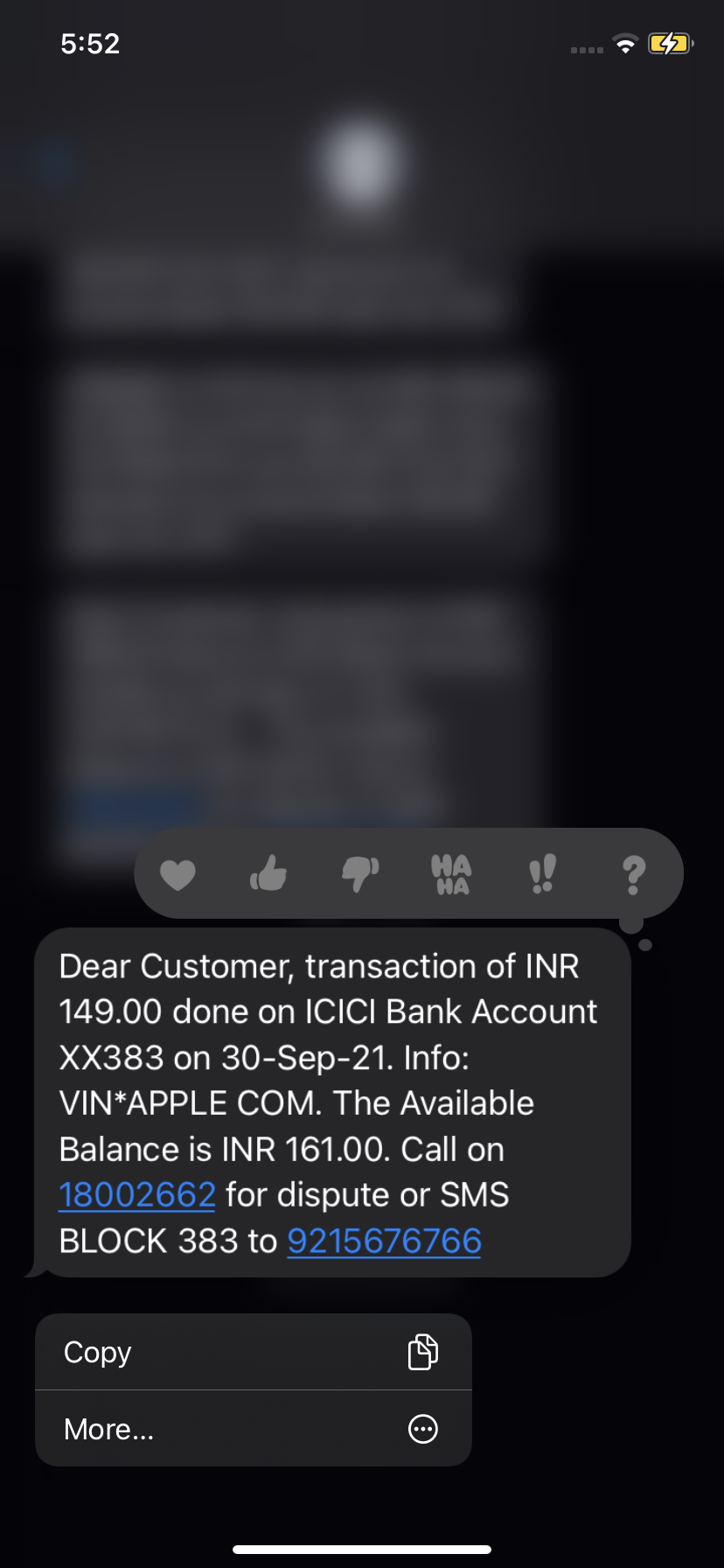React with the heart tapback
Screen dimensions: 724x1568
click(178, 874)
